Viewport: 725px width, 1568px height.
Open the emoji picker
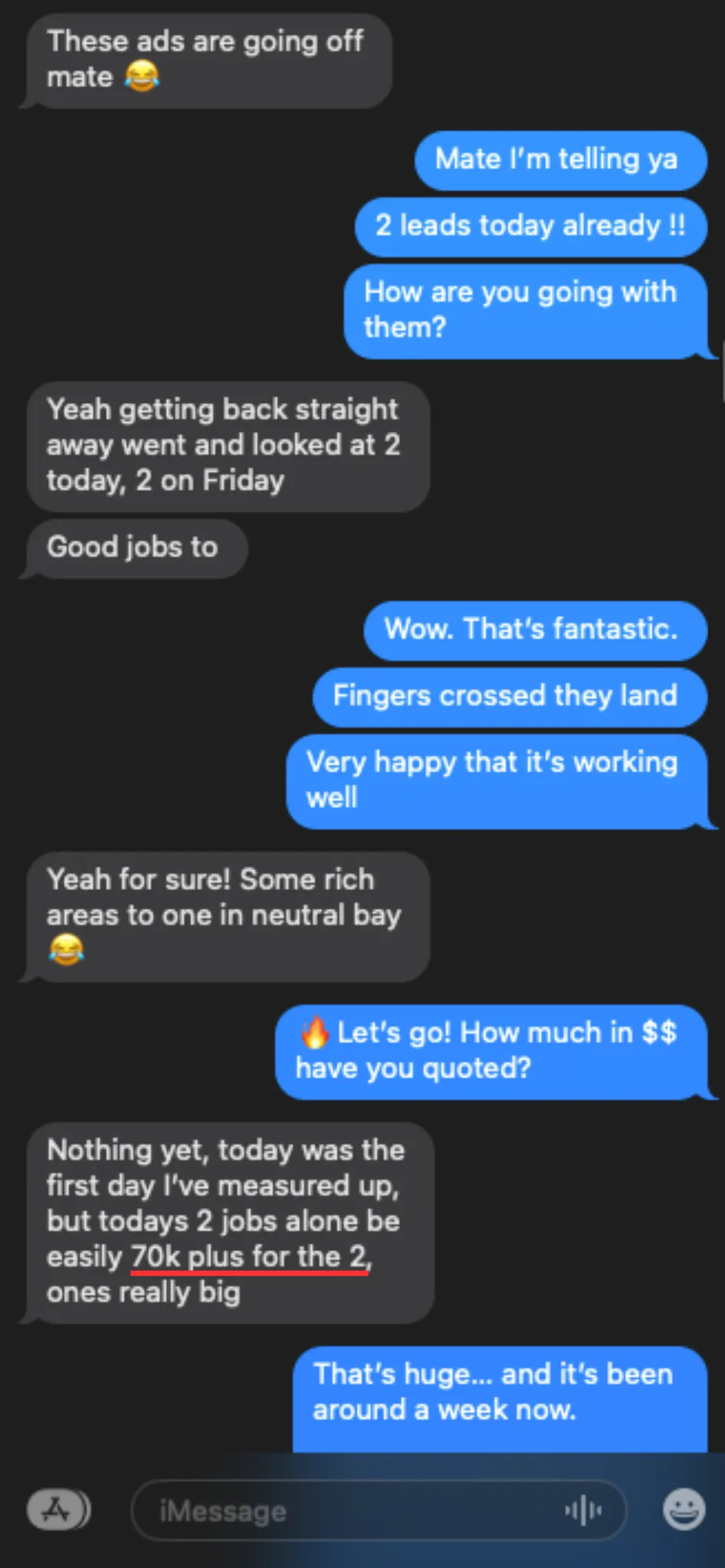[x=684, y=1510]
